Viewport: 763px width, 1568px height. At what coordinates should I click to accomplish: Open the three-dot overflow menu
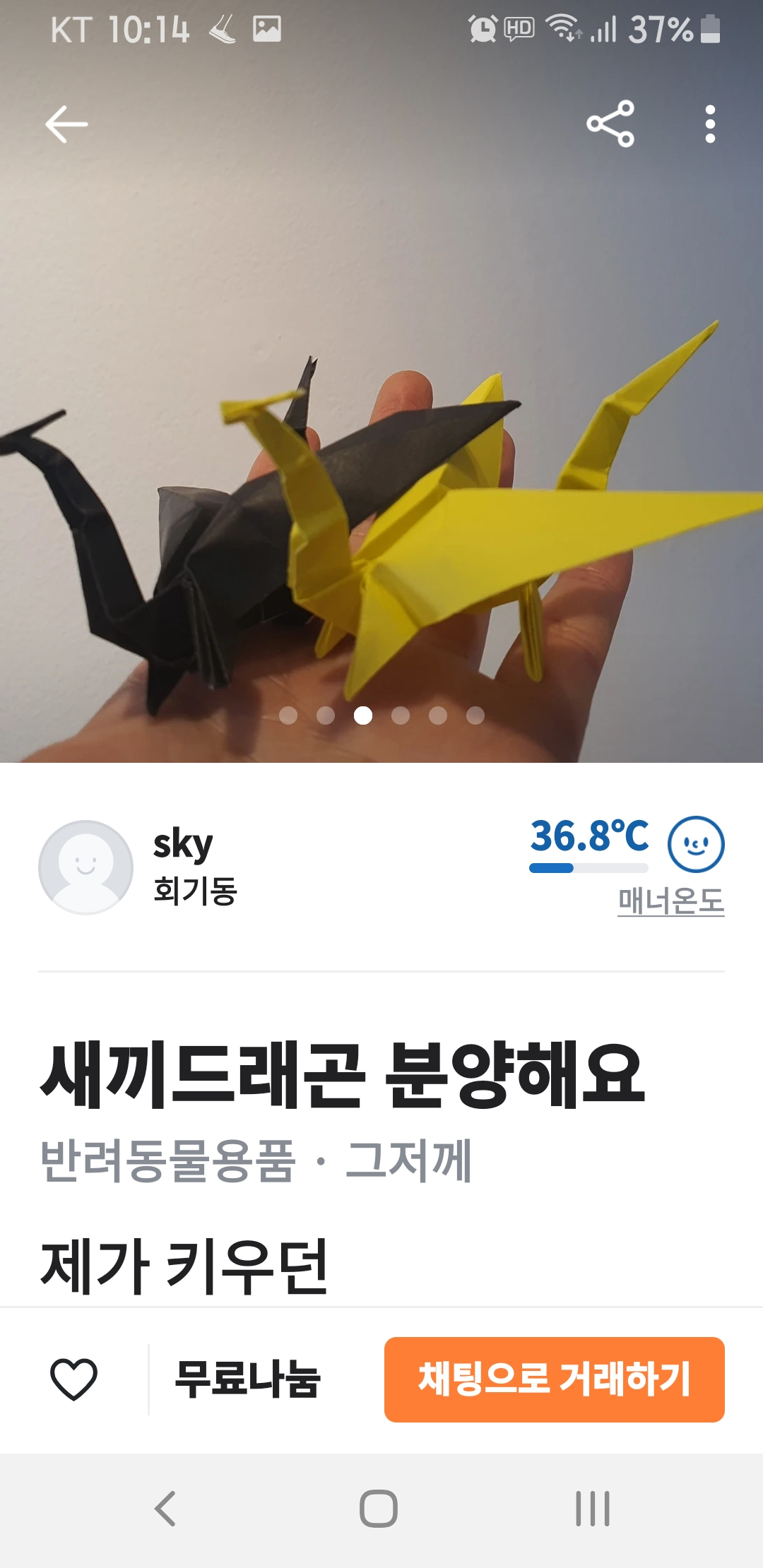point(710,124)
